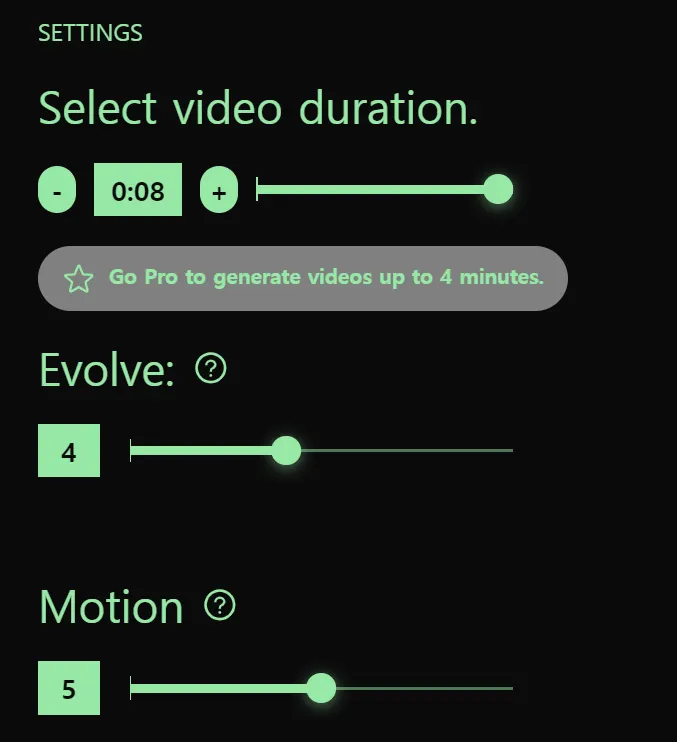Tap the Motion value field showing 5
Screen dimensions: 677x742
69,689
